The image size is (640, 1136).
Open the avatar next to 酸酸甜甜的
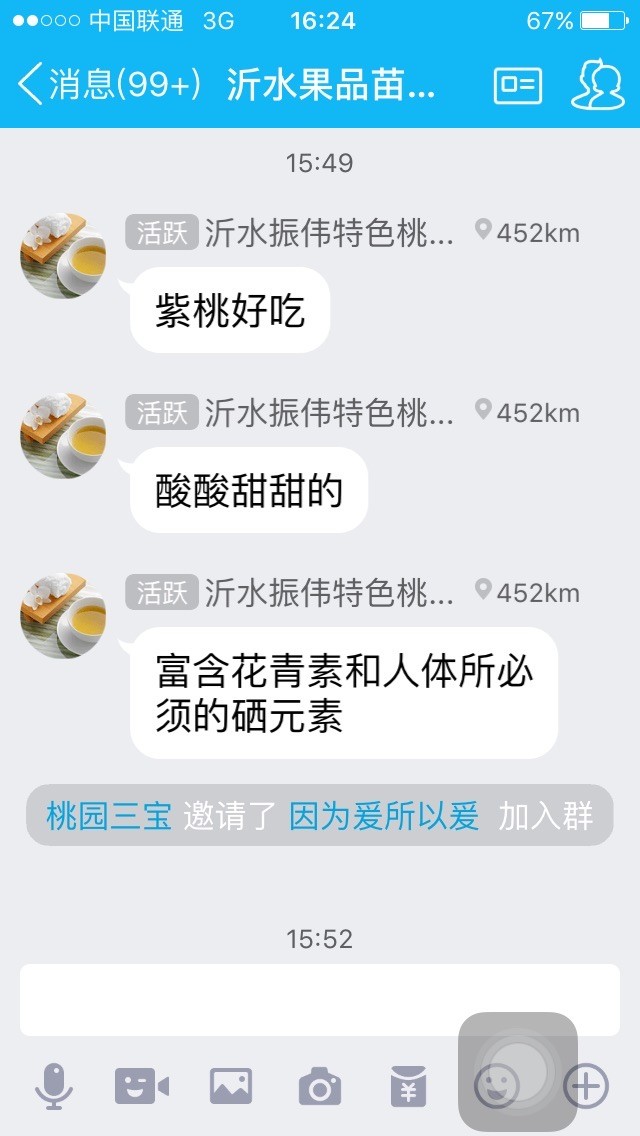click(64, 435)
